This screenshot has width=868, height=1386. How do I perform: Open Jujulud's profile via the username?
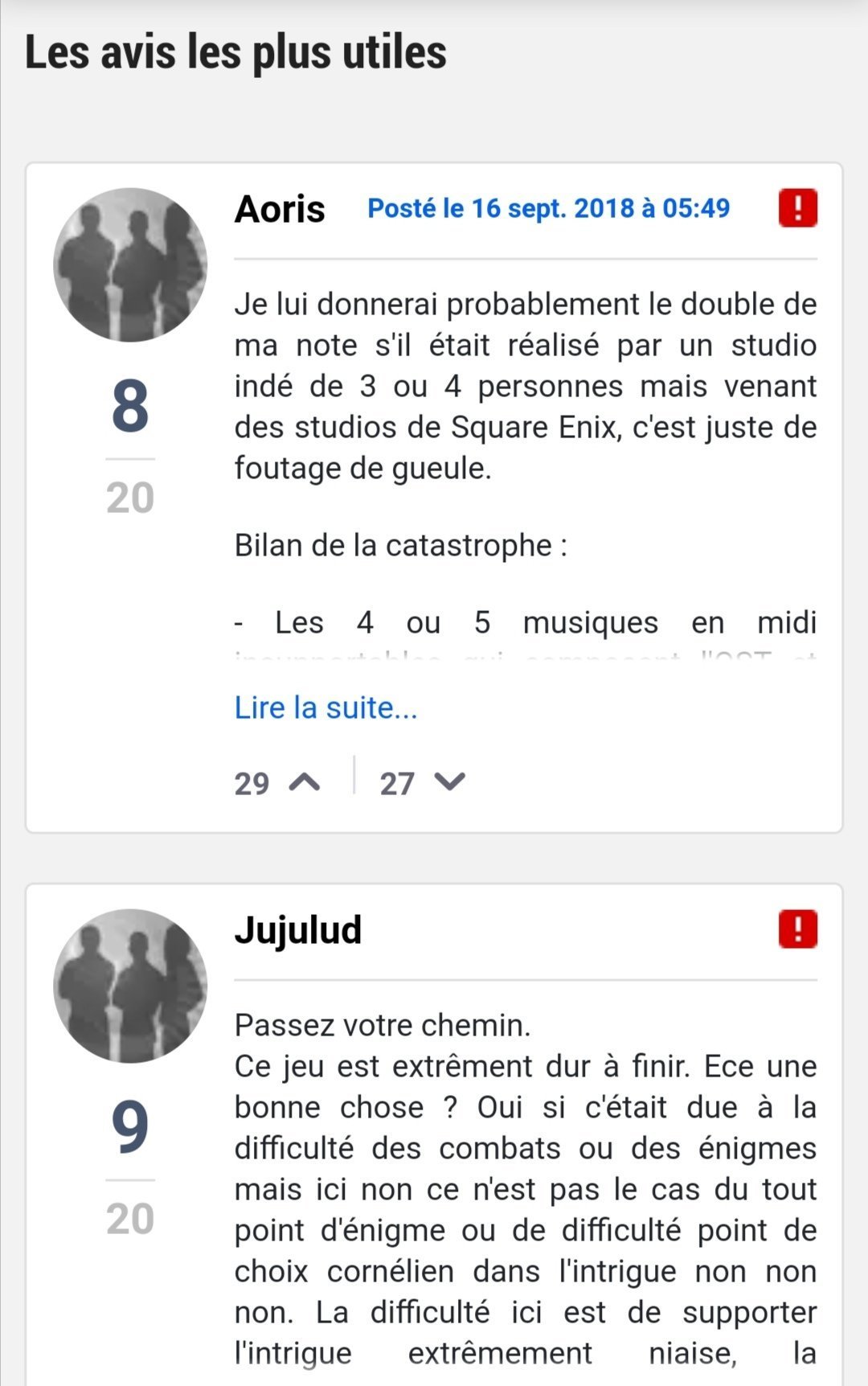[x=298, y=930]
